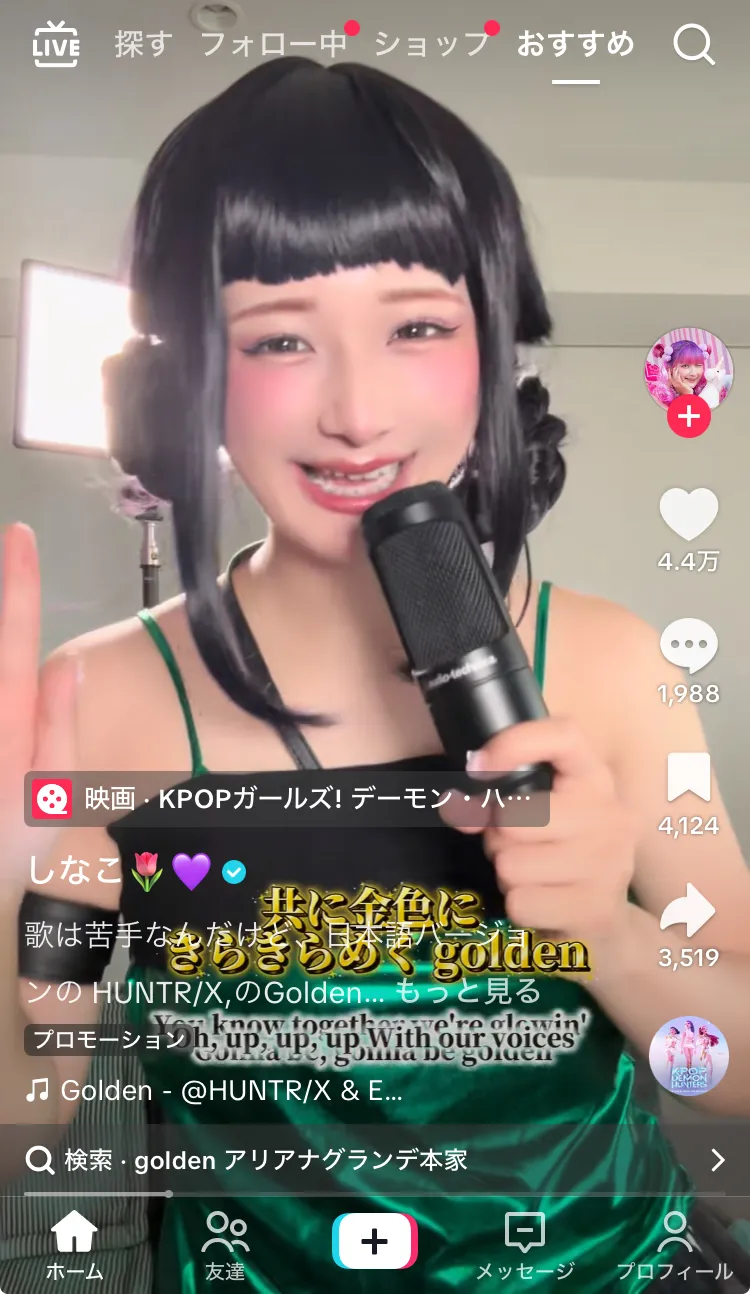Go to the ホーム tab

[x=74, y=1245]
